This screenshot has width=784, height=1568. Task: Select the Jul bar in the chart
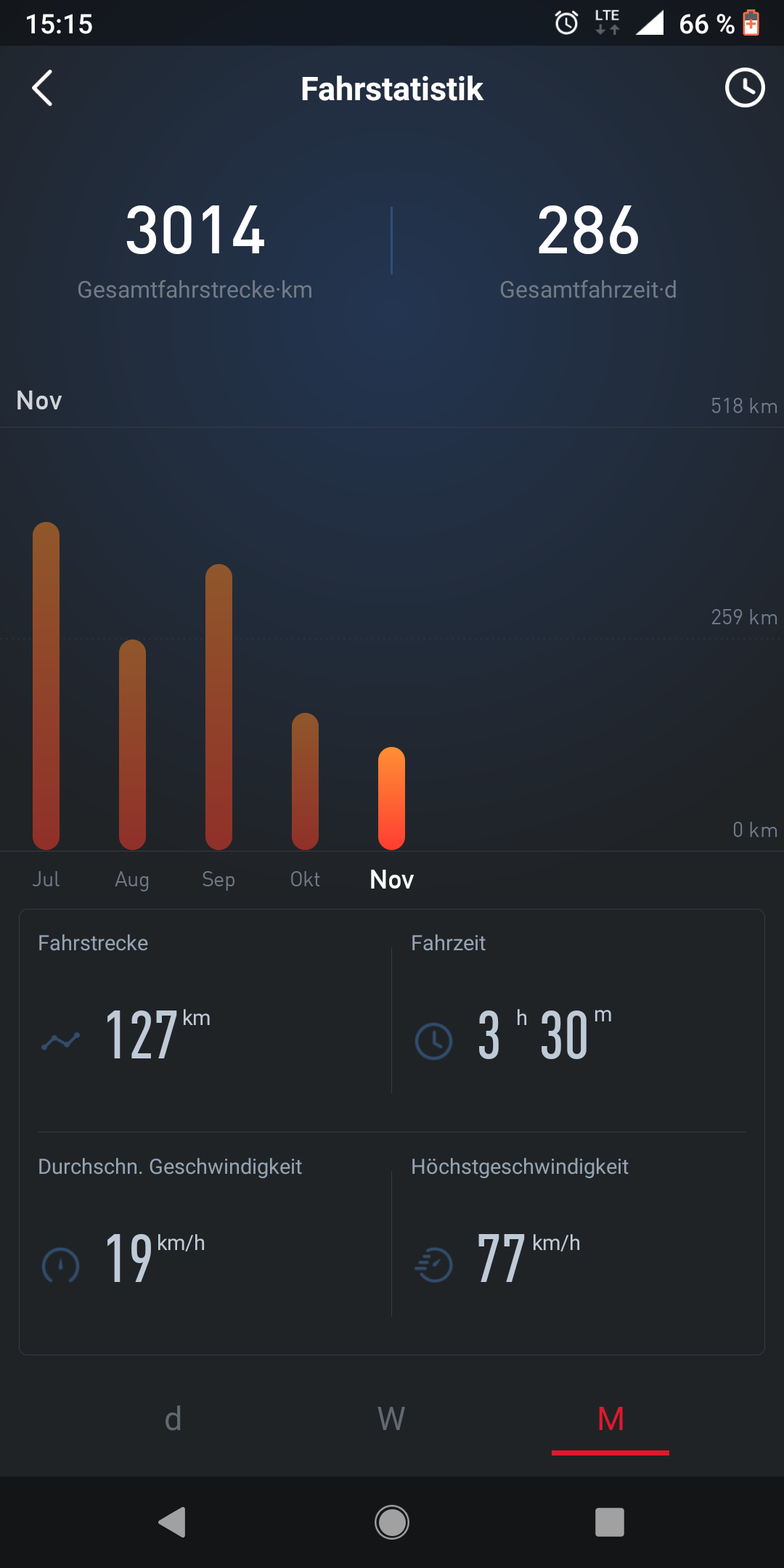tap(46, 686)
